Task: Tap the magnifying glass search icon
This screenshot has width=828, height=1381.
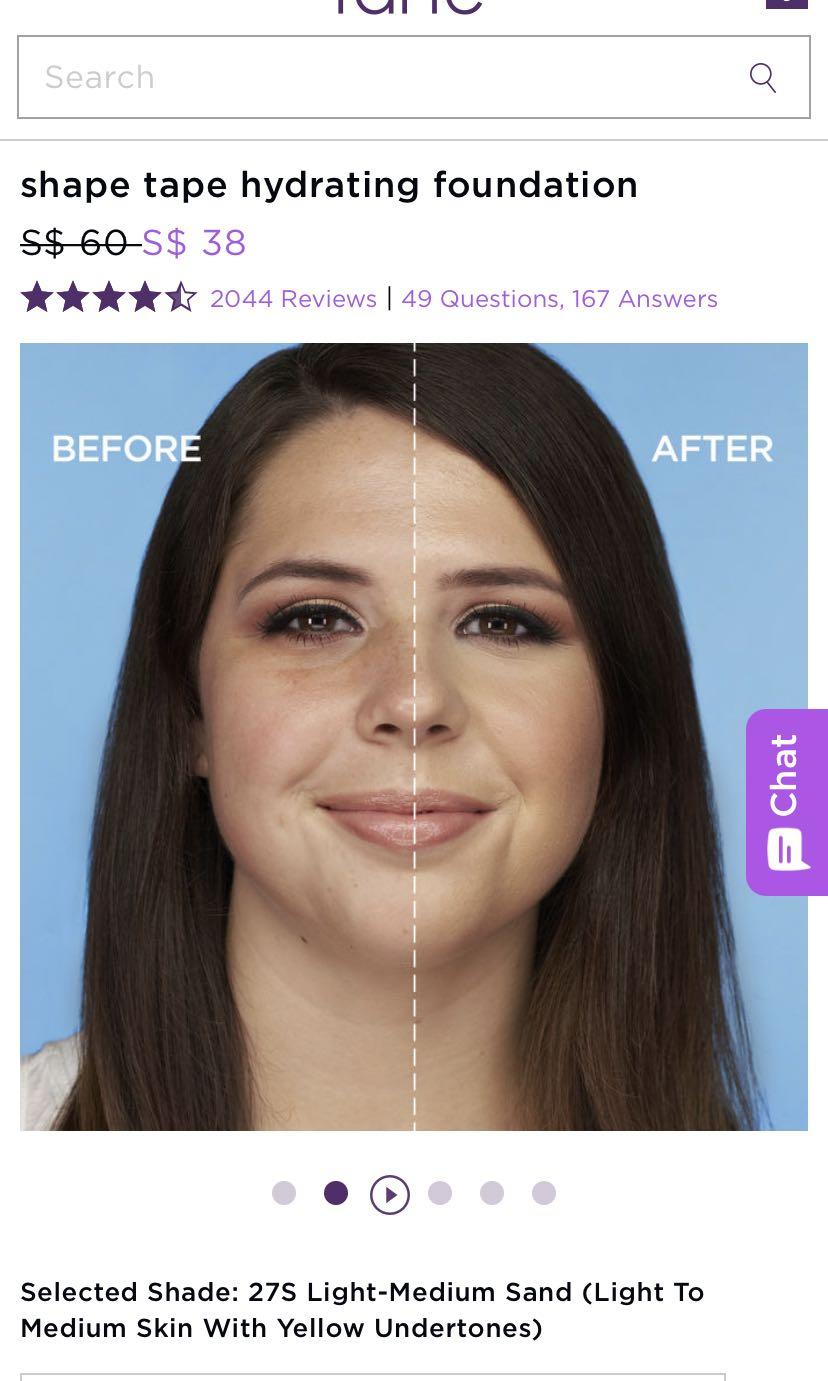Action: click(x=763, y=77)
